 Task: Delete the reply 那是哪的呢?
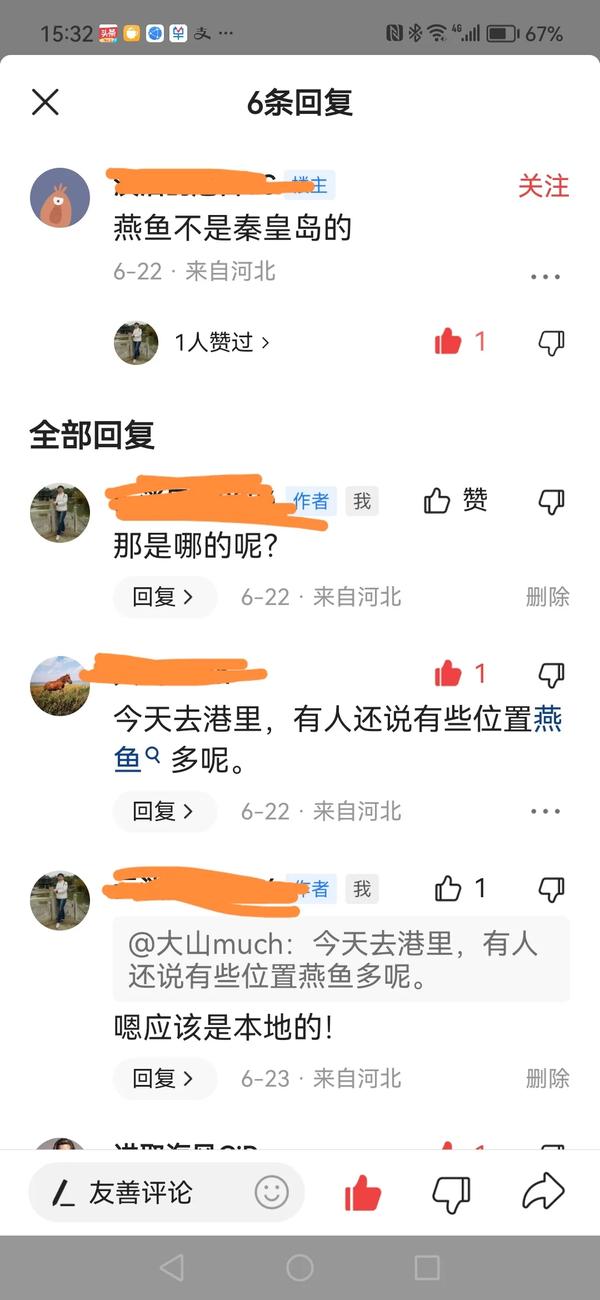pyautogui.click(x=547, y=597)
